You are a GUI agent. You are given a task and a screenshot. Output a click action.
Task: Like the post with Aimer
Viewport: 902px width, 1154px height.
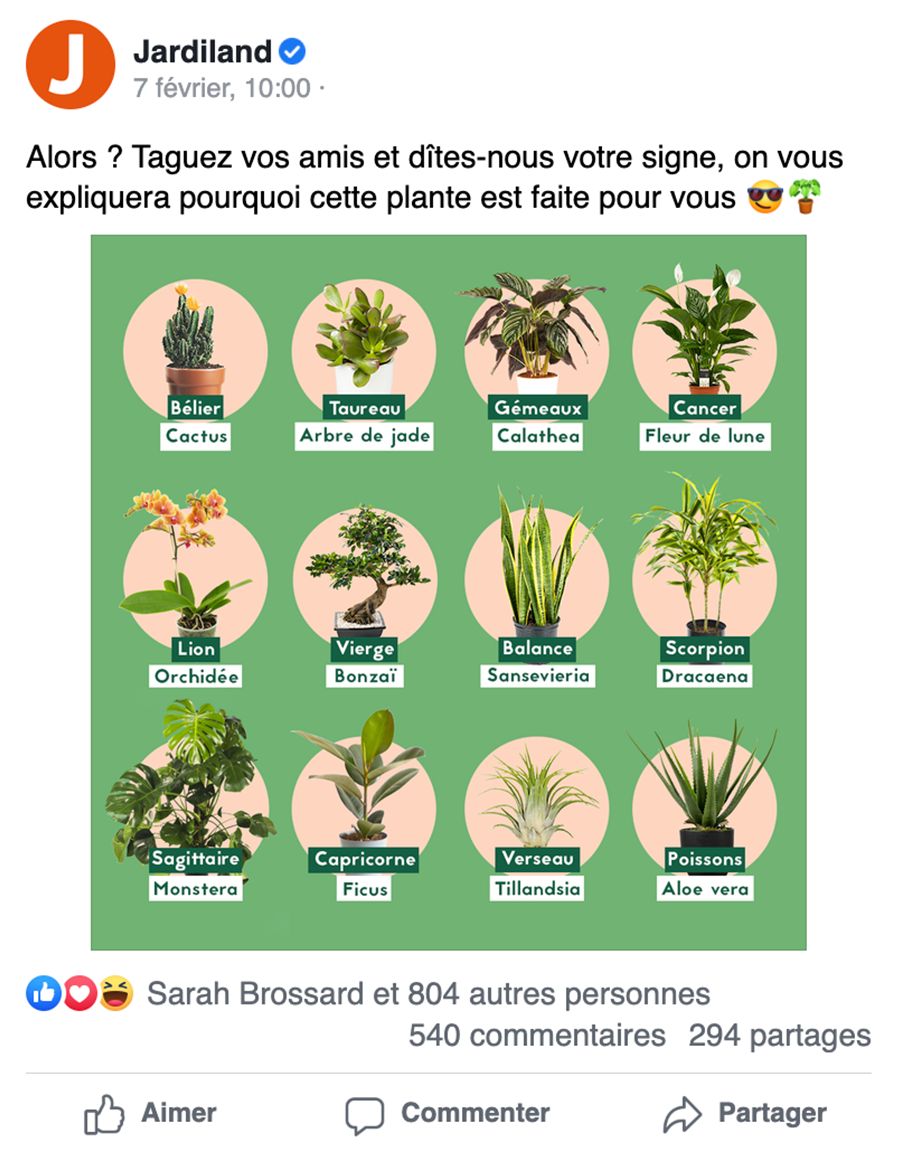click(x=150, y=1113)
